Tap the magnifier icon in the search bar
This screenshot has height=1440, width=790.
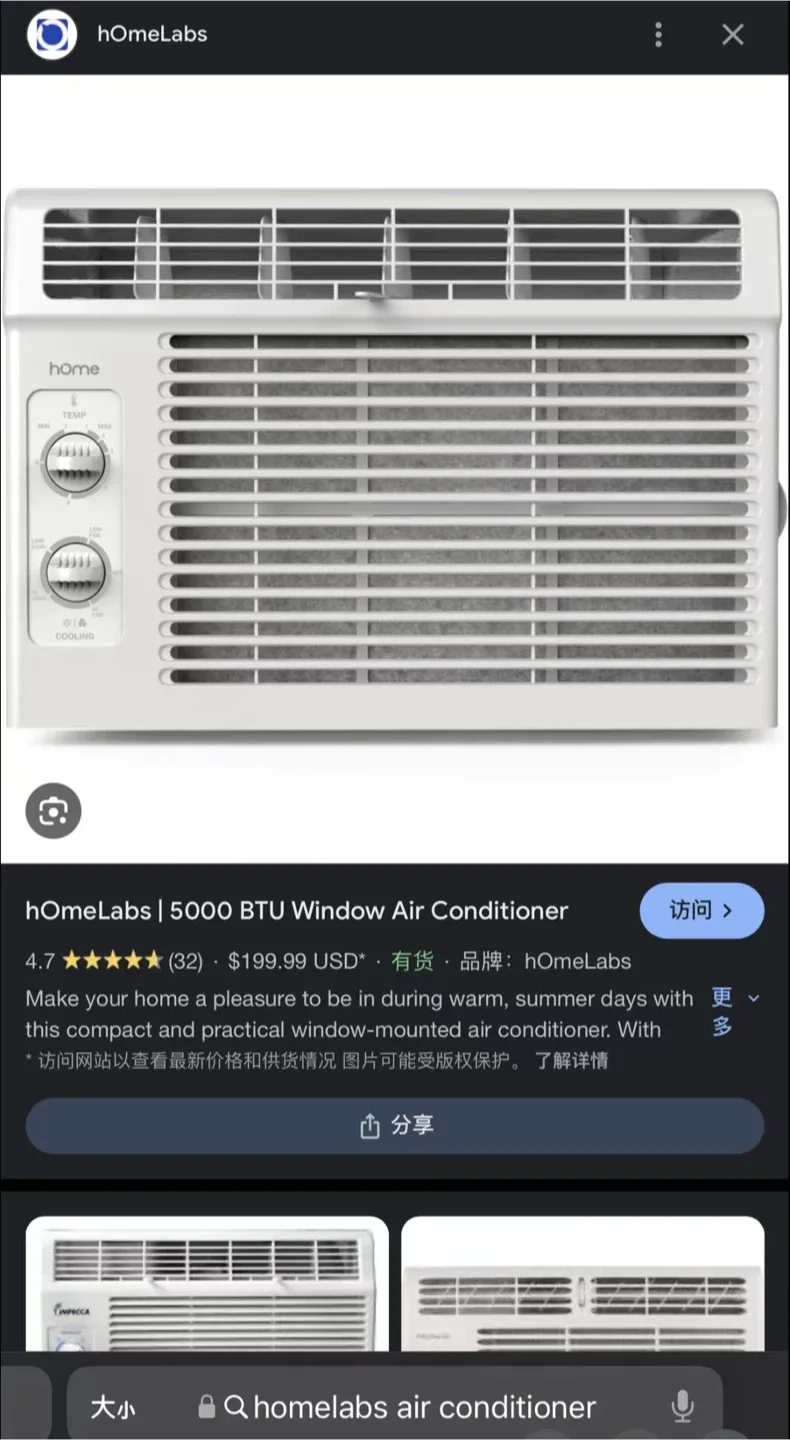click(236, 1406)
